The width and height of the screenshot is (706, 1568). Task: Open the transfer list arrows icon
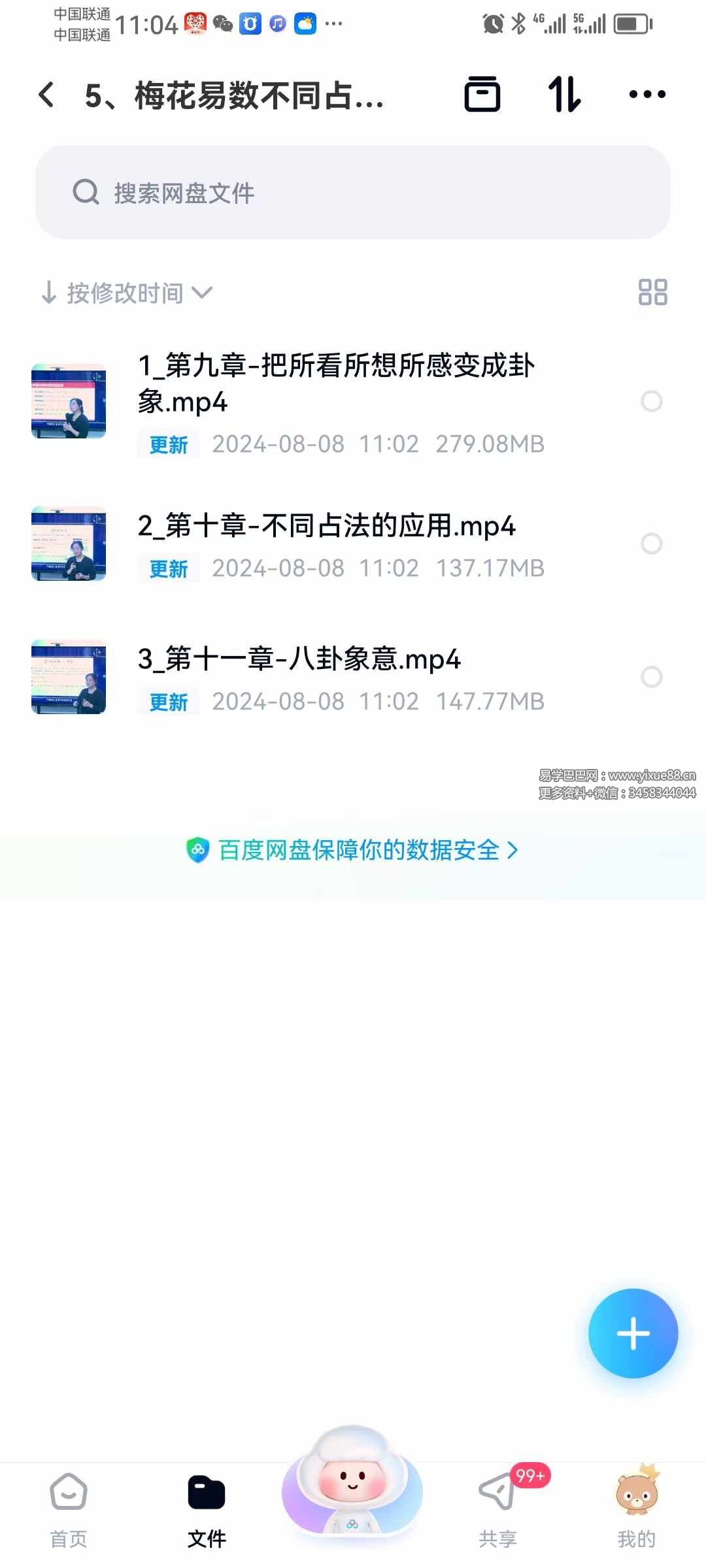564,95
